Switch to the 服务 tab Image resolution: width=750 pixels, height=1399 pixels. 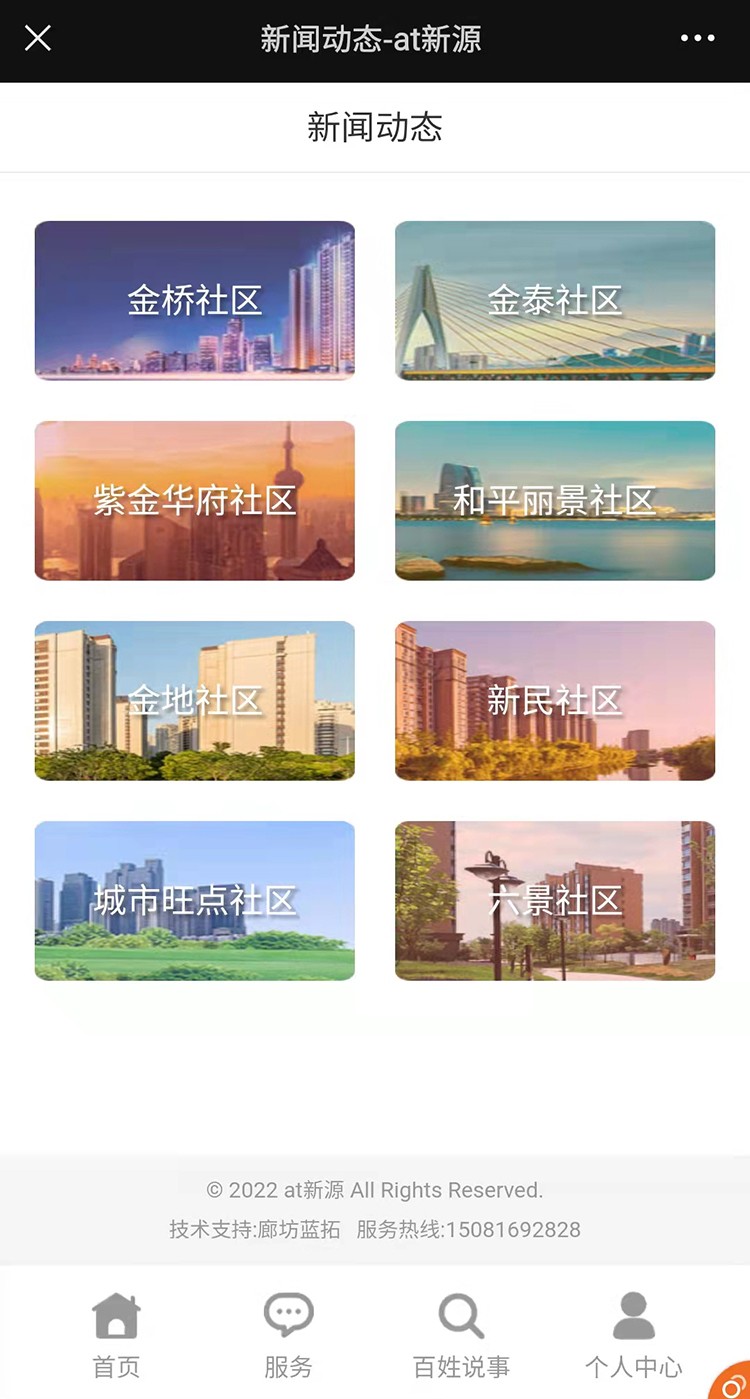click(x=288, y=1335)
